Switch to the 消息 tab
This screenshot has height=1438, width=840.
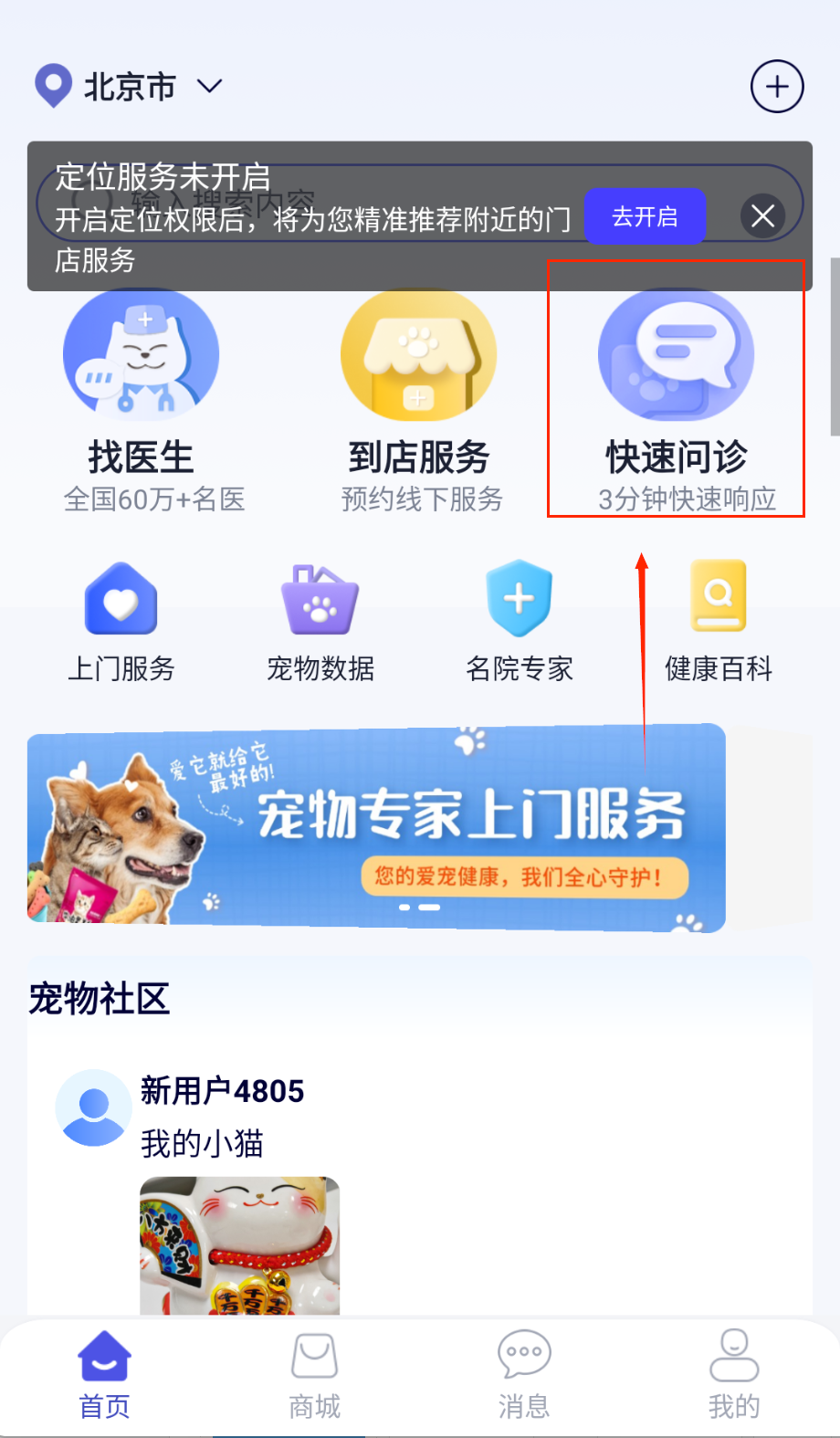point(524,1375)
